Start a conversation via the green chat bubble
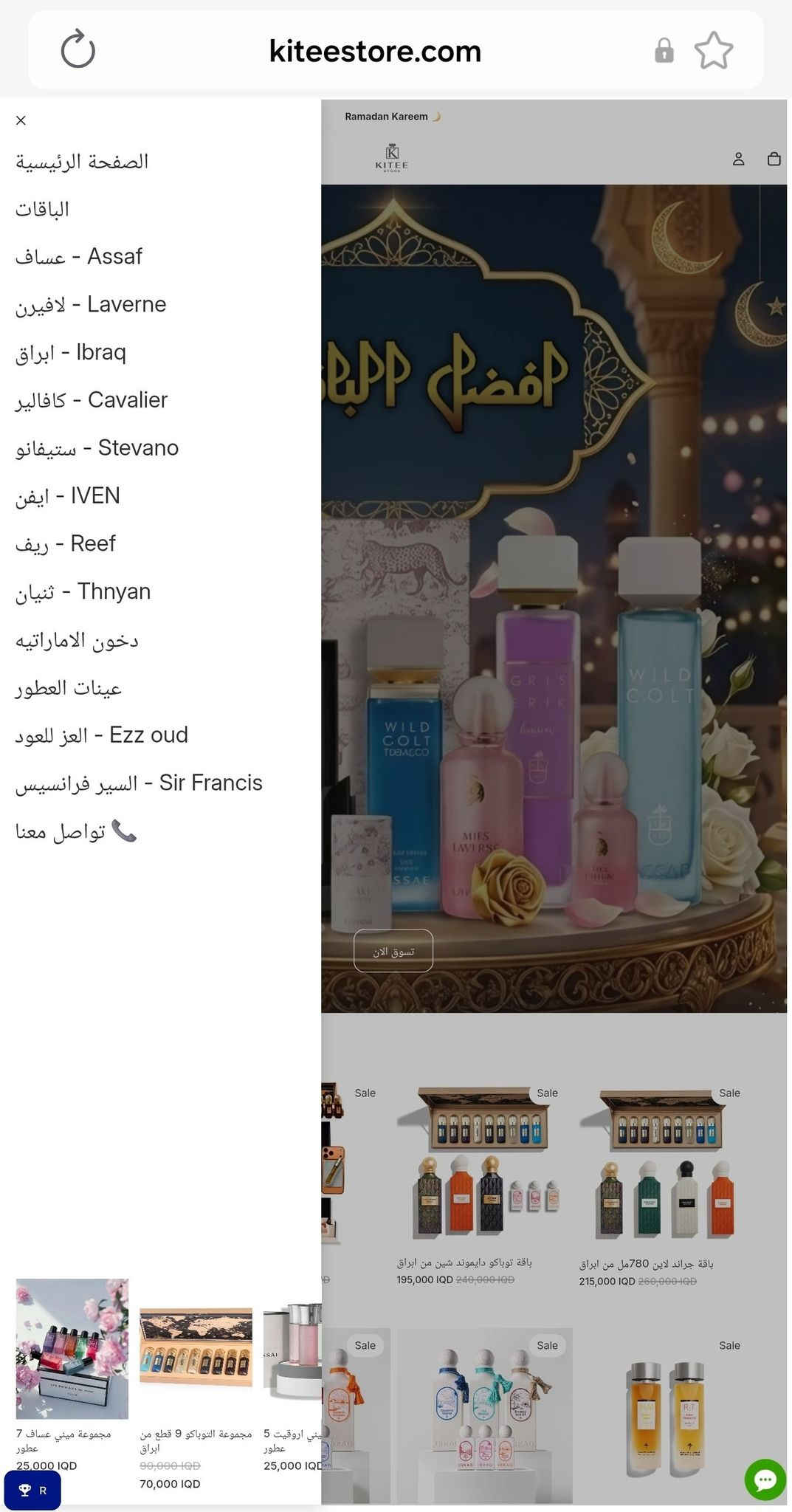The width and height of the screenshot is (792, 1512). (x=765, y=1480)
